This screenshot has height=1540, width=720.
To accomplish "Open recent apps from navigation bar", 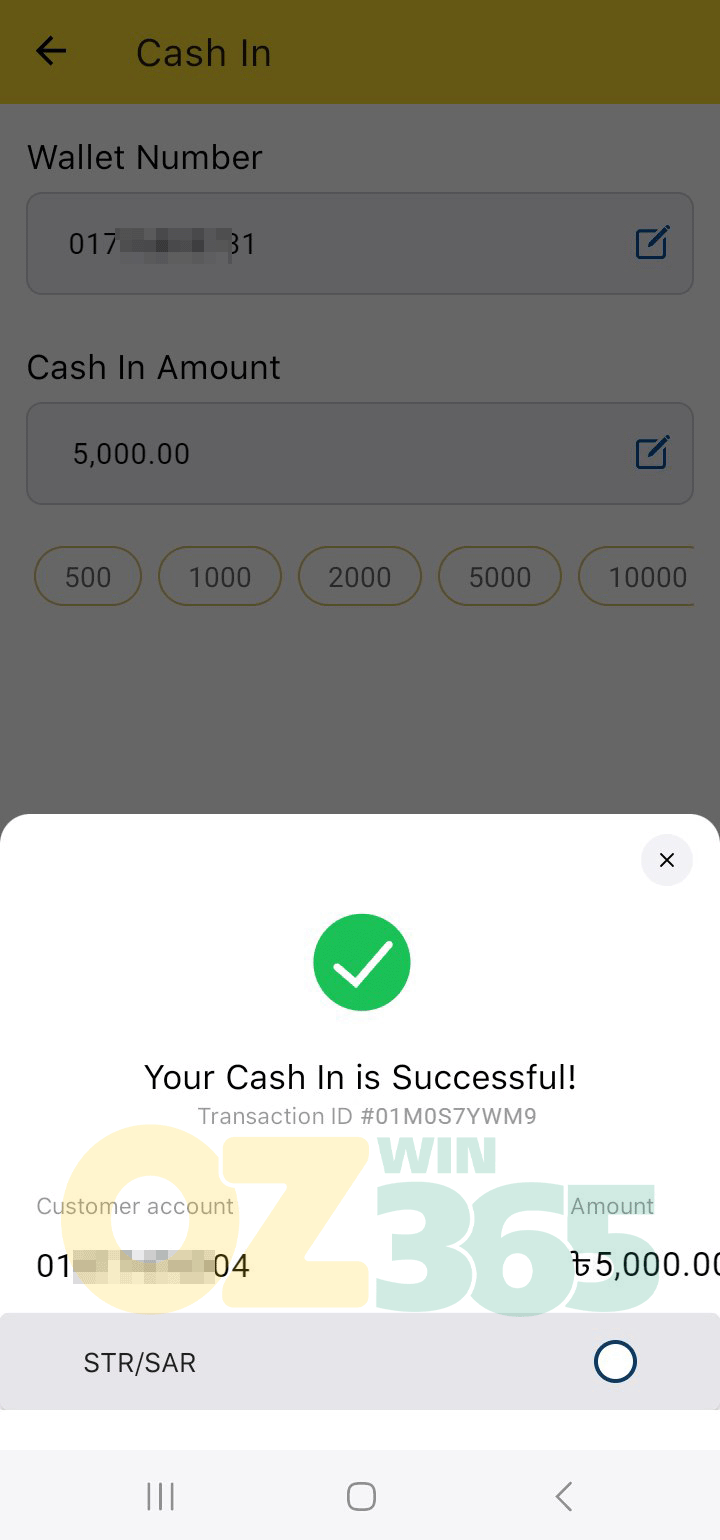I will [x=160, y=1496].
